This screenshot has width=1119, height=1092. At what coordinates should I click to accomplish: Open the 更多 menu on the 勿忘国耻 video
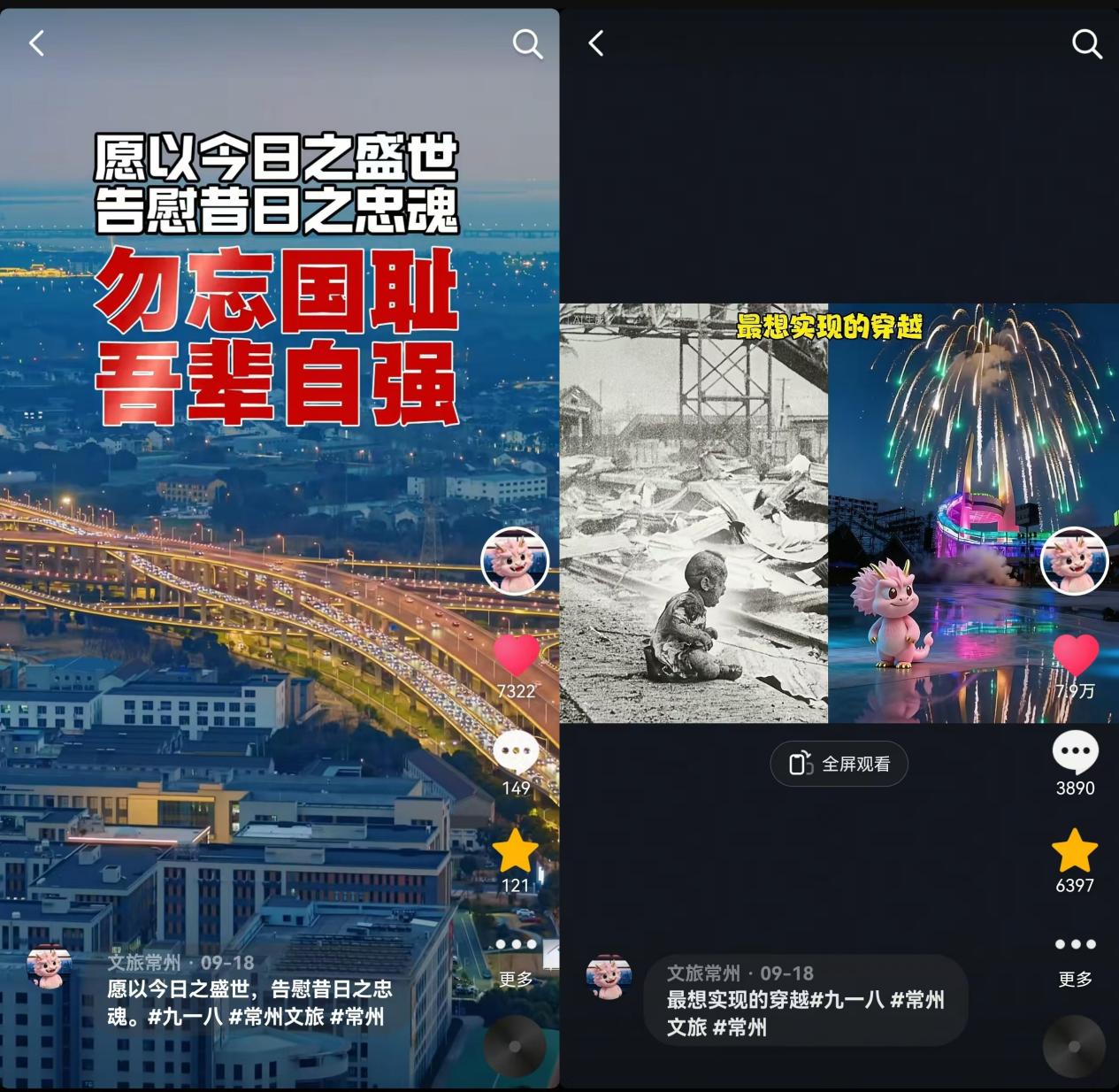516,945
